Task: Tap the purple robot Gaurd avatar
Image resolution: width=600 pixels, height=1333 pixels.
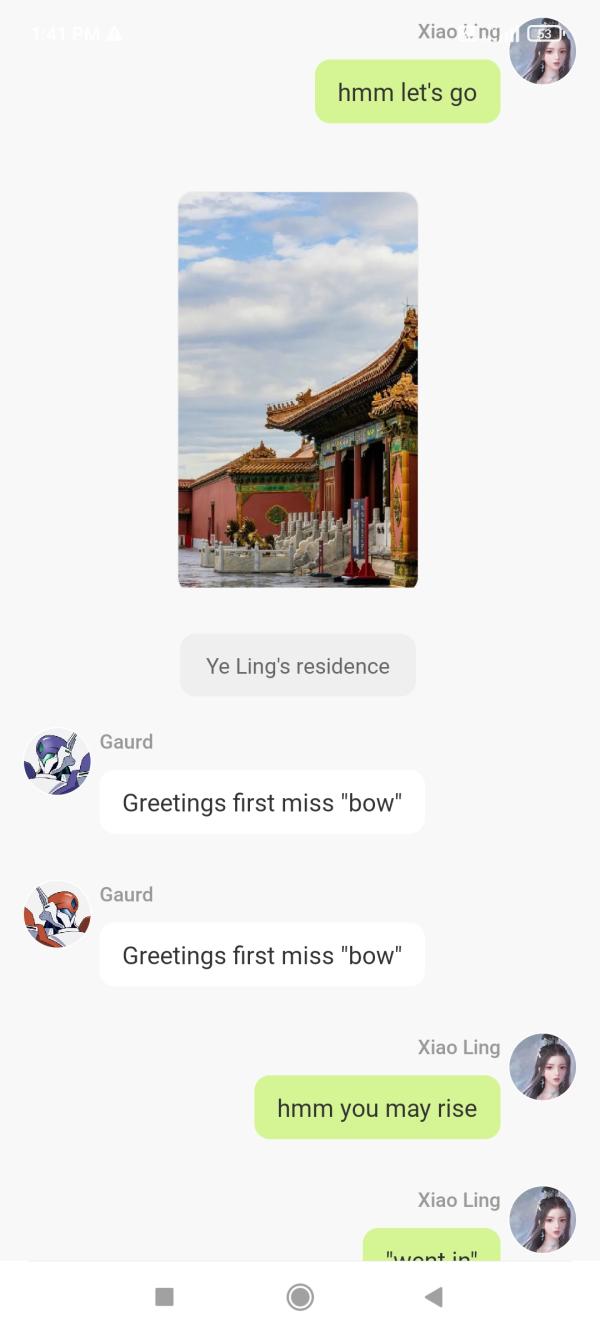Action: 57,762
